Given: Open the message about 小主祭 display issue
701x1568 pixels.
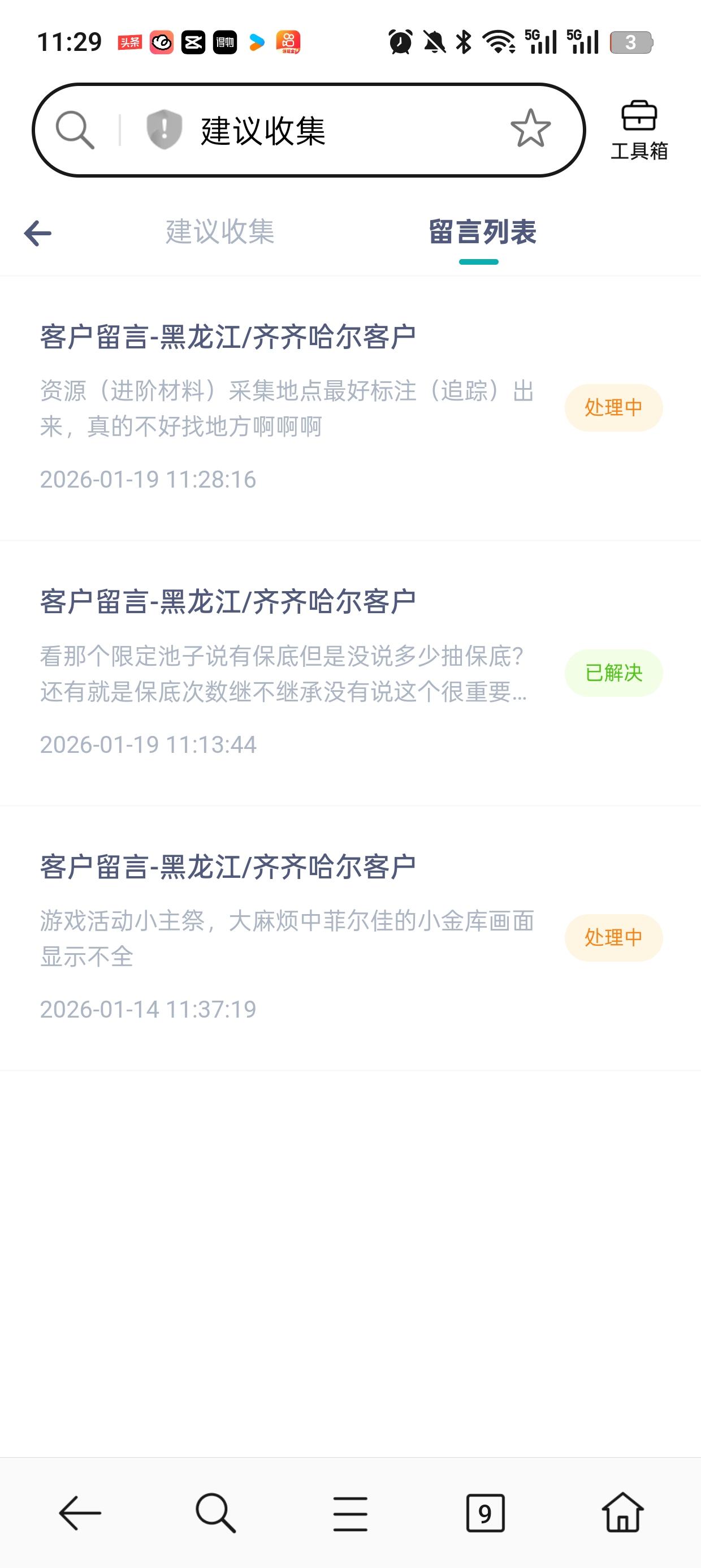Looking at the screenshot, I should pos(286,937).
